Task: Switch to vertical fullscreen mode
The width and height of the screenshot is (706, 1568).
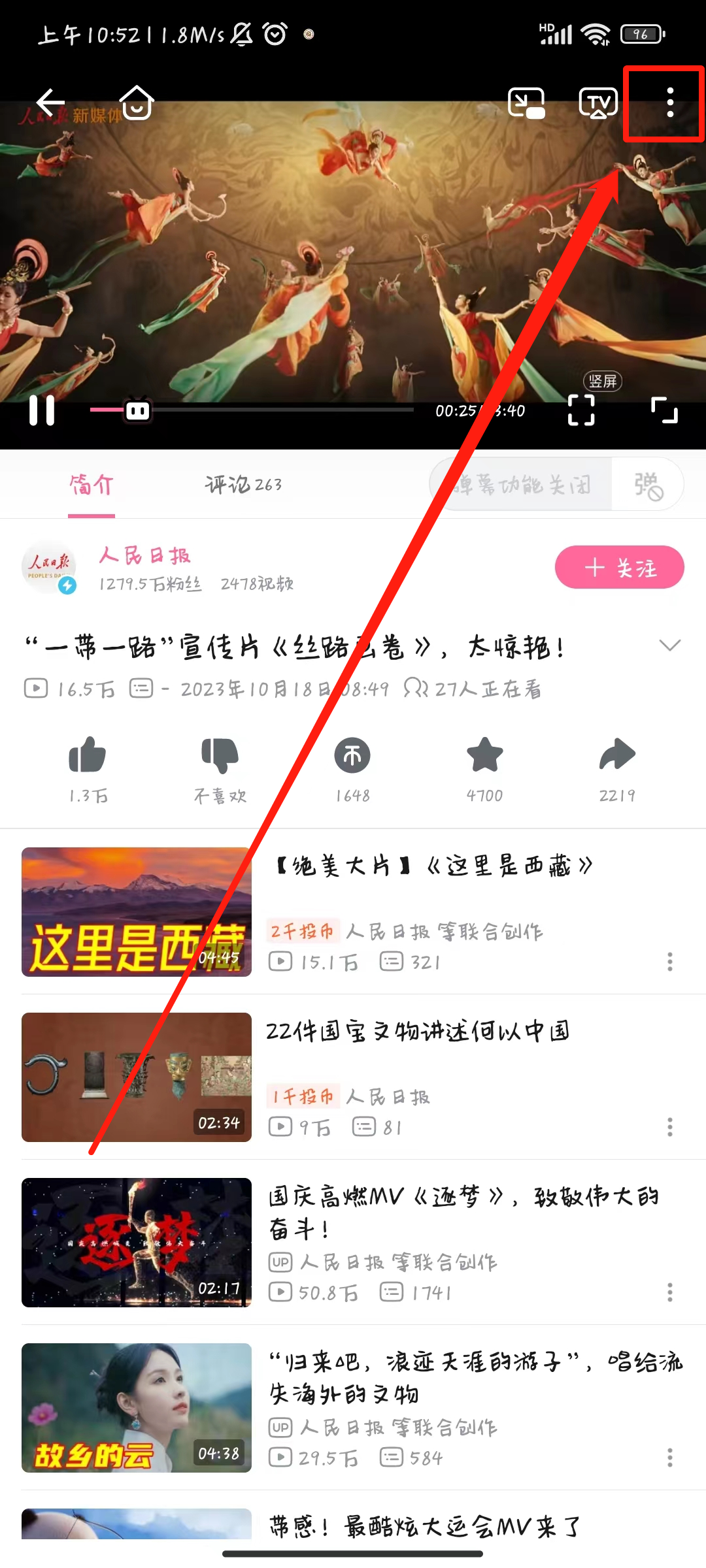Action: (x=581, y=410)
